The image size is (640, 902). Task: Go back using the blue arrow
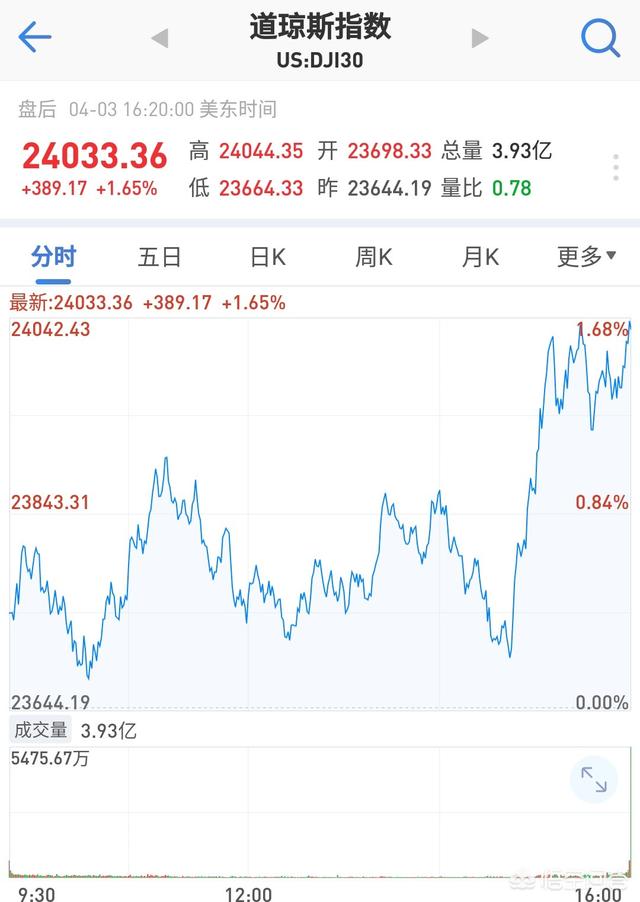34,38
